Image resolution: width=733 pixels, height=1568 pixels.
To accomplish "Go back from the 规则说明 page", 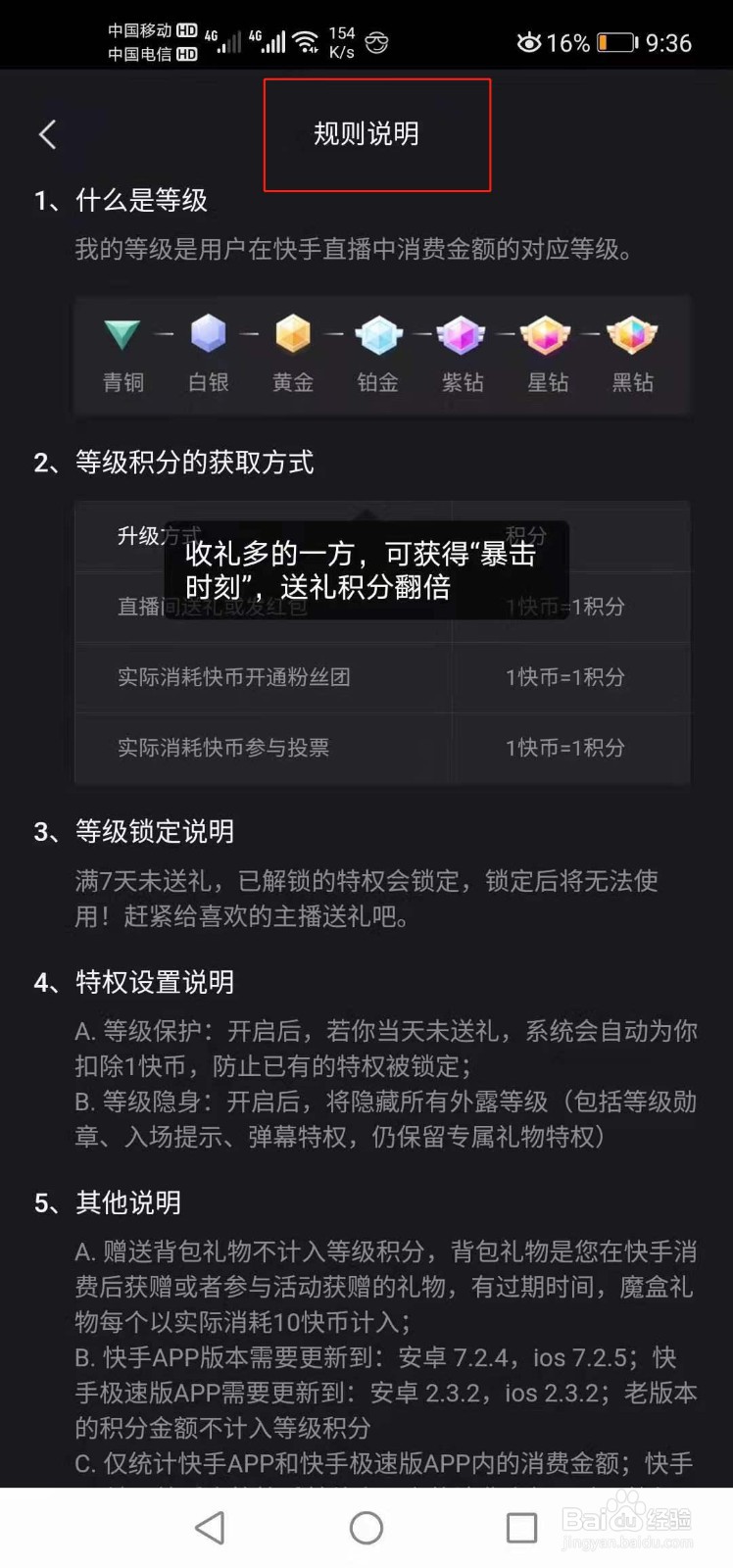I will [47, 134].
